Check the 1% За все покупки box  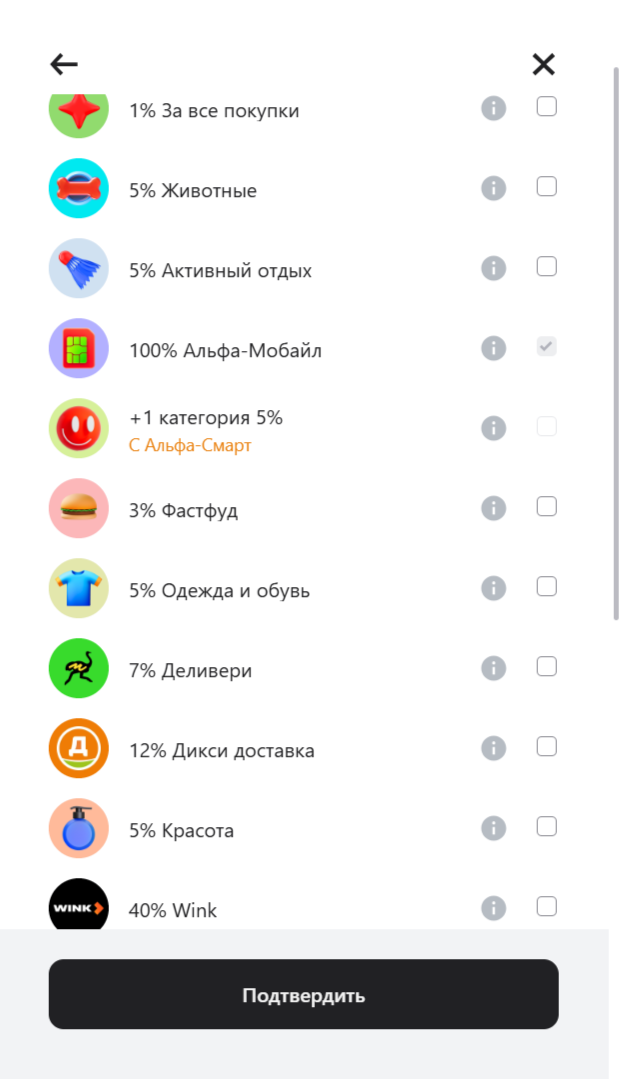547,107
